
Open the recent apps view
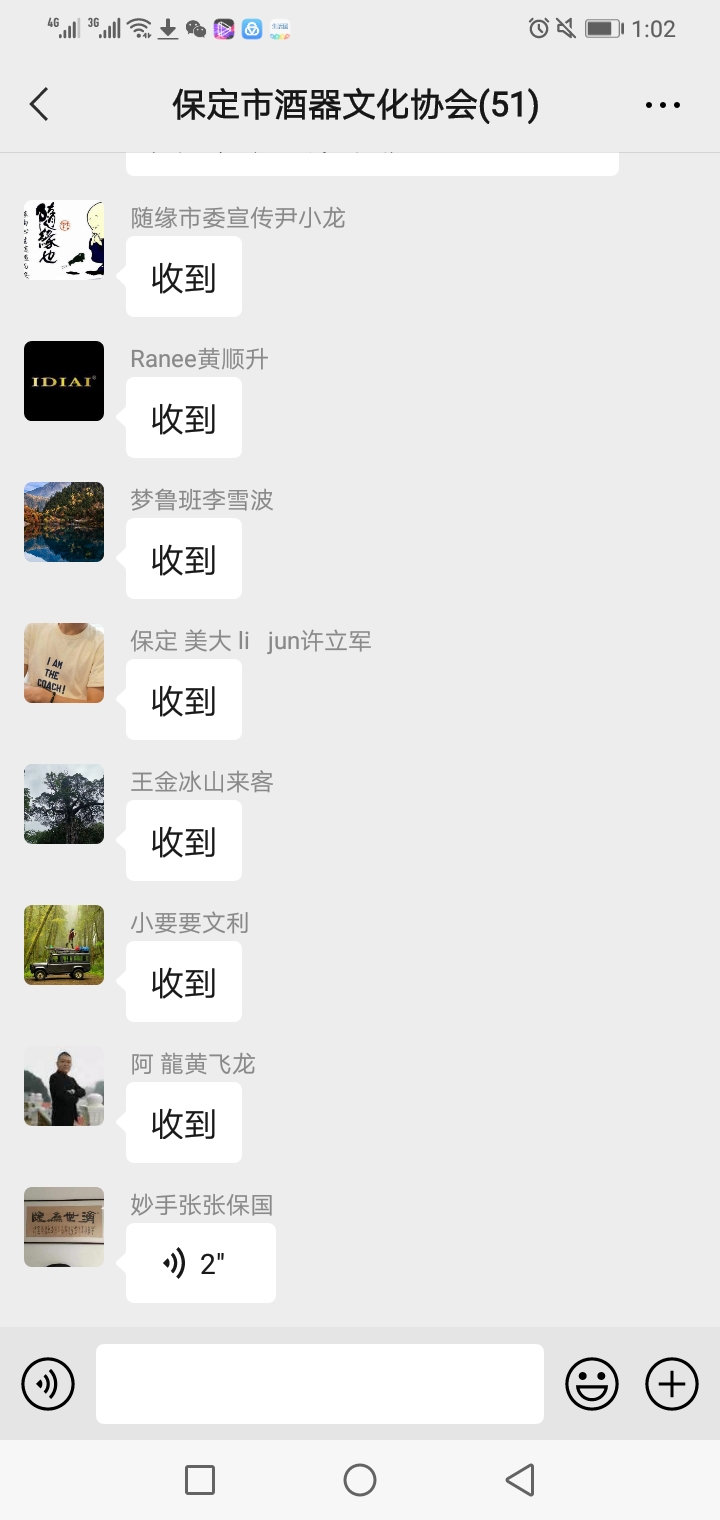[x=200, y=1480]
